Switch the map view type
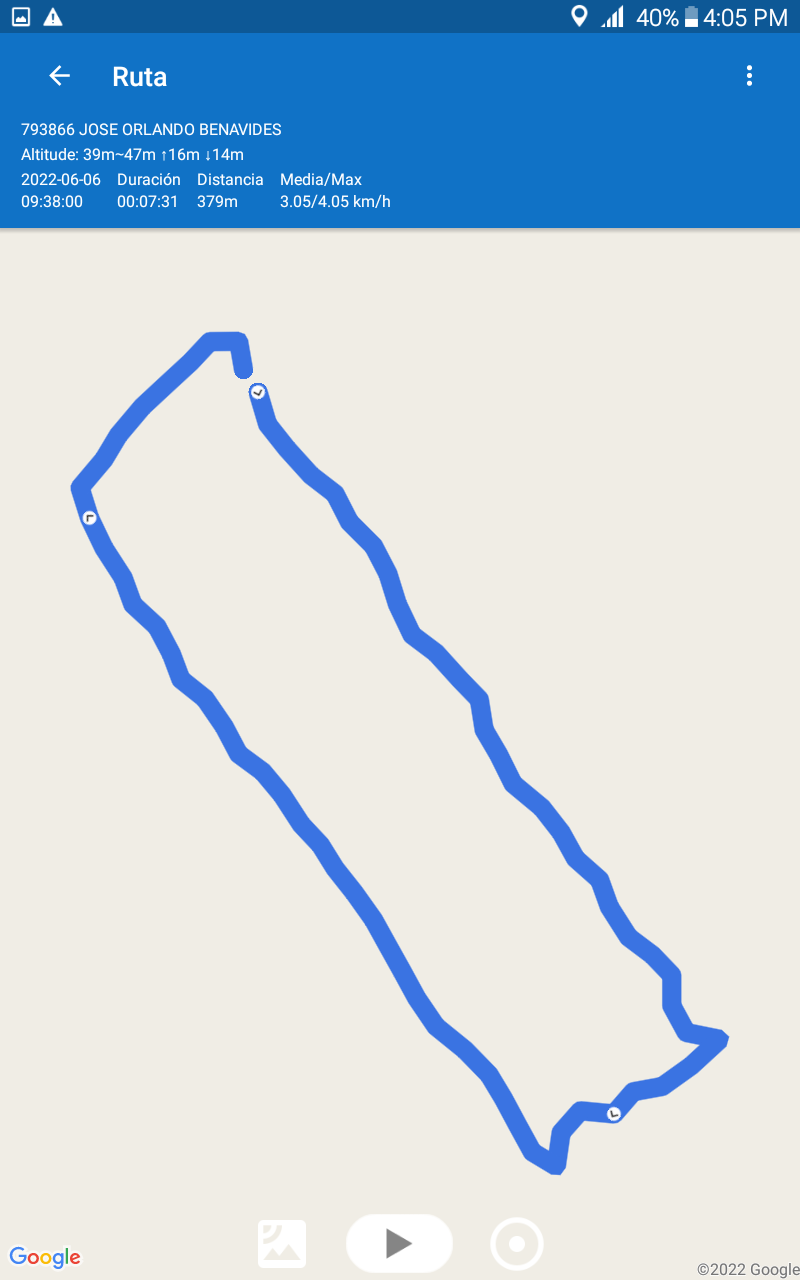Image resolution: width=800 pixels, height=1280 pixels. pos(282,1244)
